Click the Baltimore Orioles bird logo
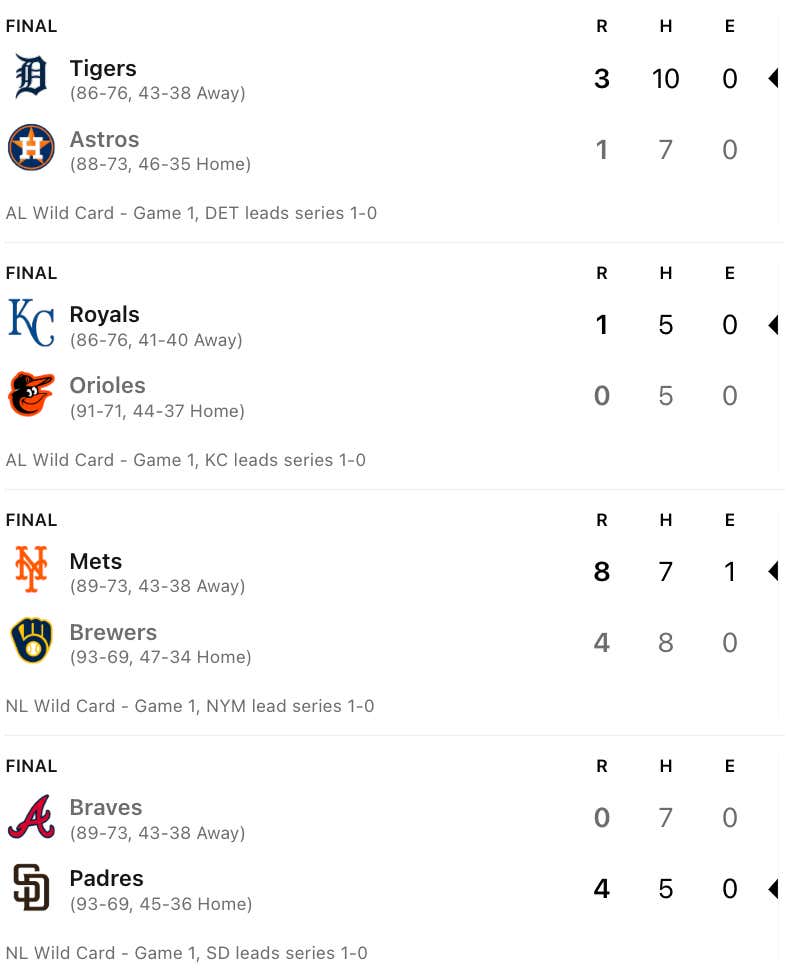 pyautogui.click(x=31, y=394)
